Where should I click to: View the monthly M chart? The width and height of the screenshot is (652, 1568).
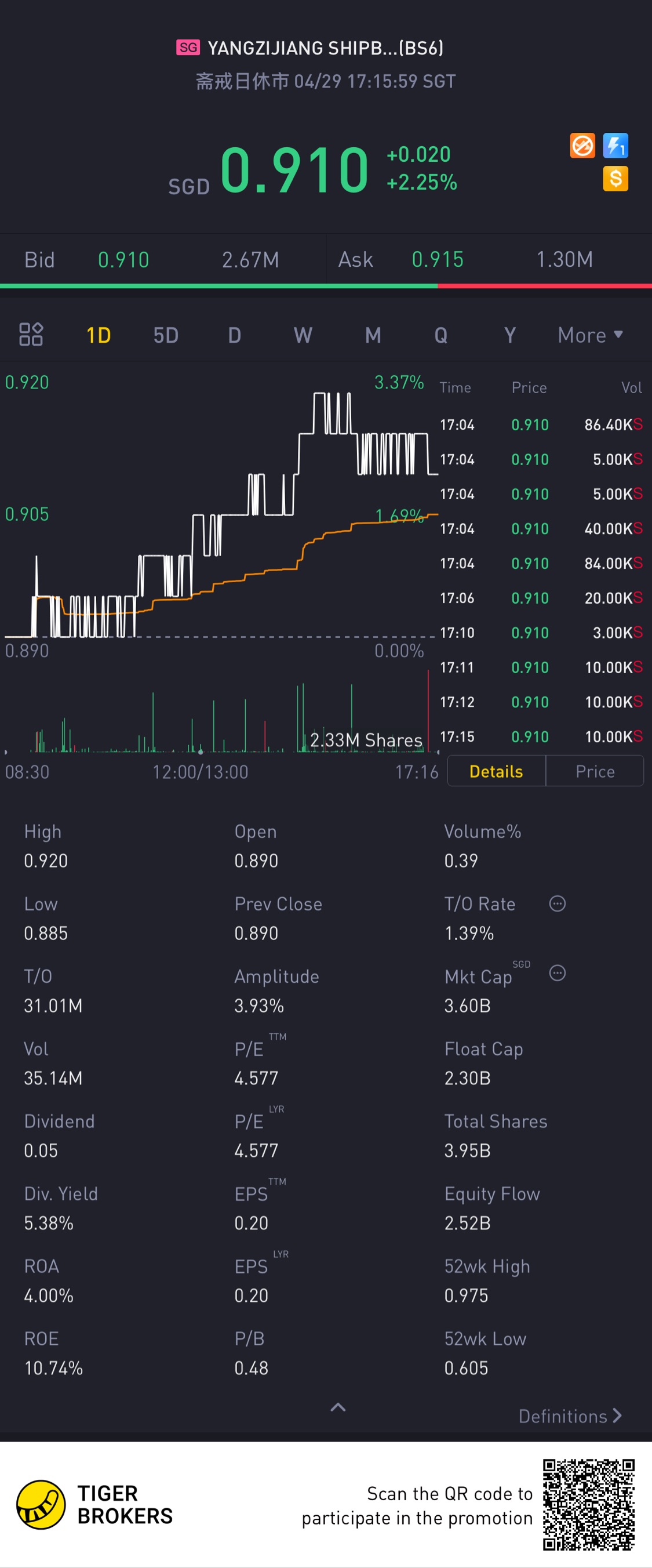(x=373, y=335)
